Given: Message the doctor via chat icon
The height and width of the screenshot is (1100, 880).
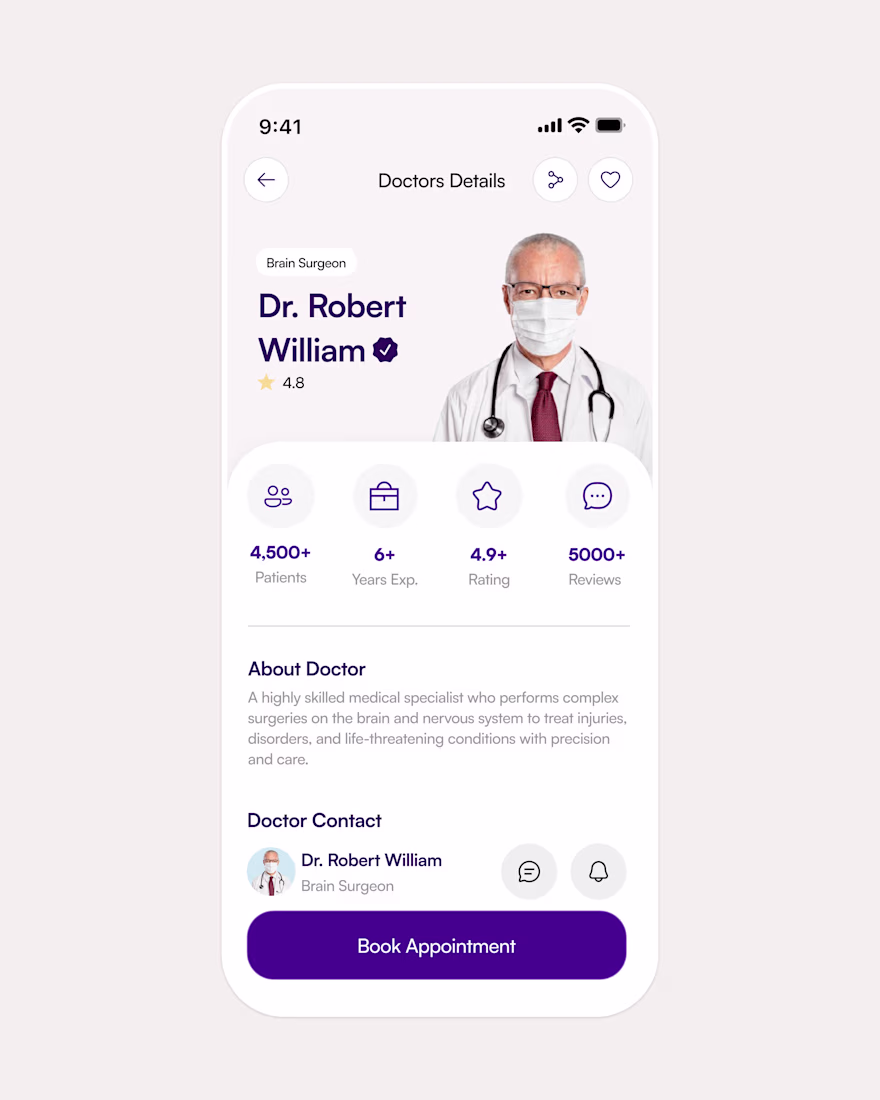Looking at the screenshot, I should pyautogui.click(x=529, y=871).
